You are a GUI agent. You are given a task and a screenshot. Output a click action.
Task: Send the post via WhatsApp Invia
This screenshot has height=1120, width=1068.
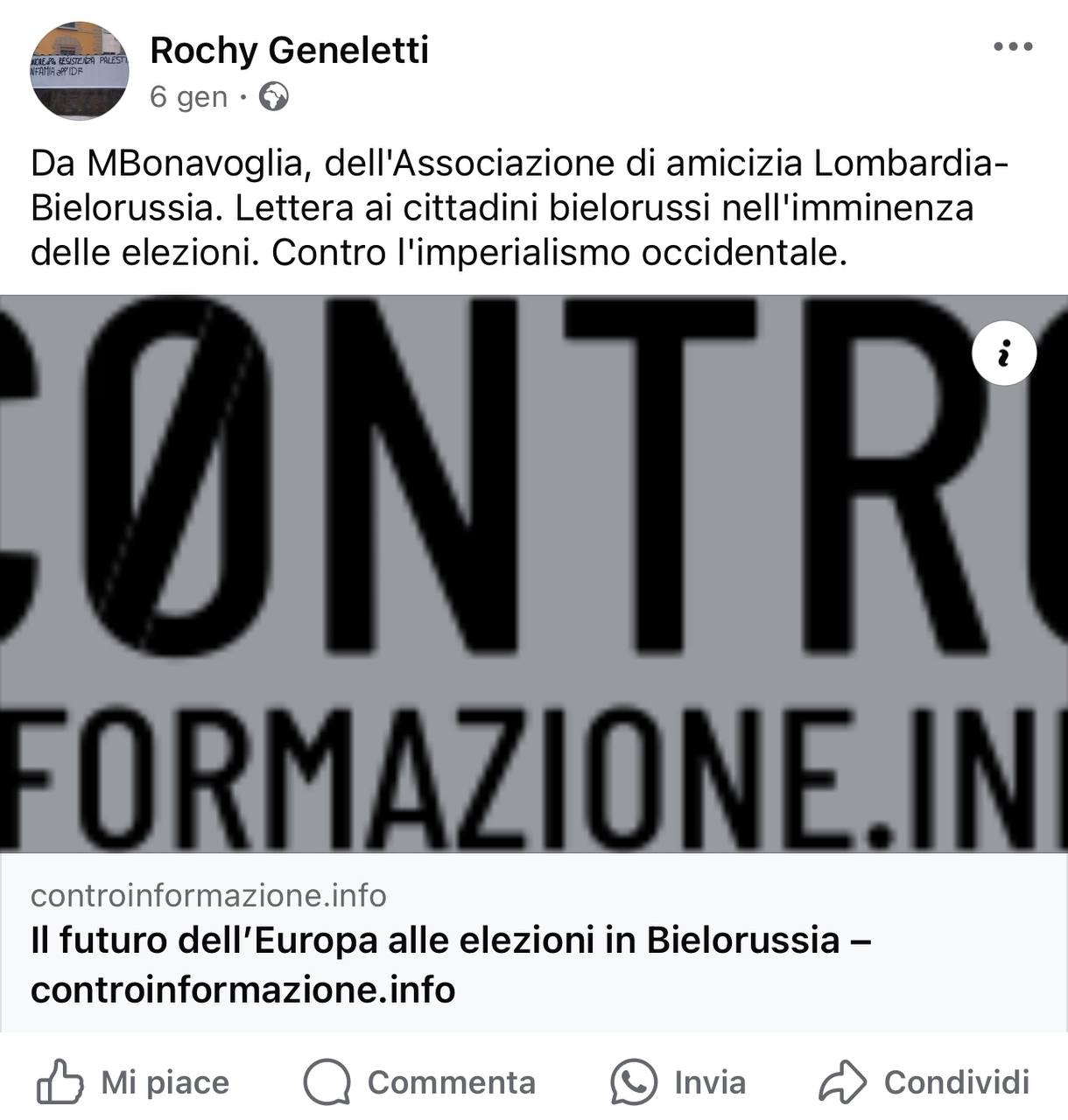pyautogui.click(x=678, y=1082)
